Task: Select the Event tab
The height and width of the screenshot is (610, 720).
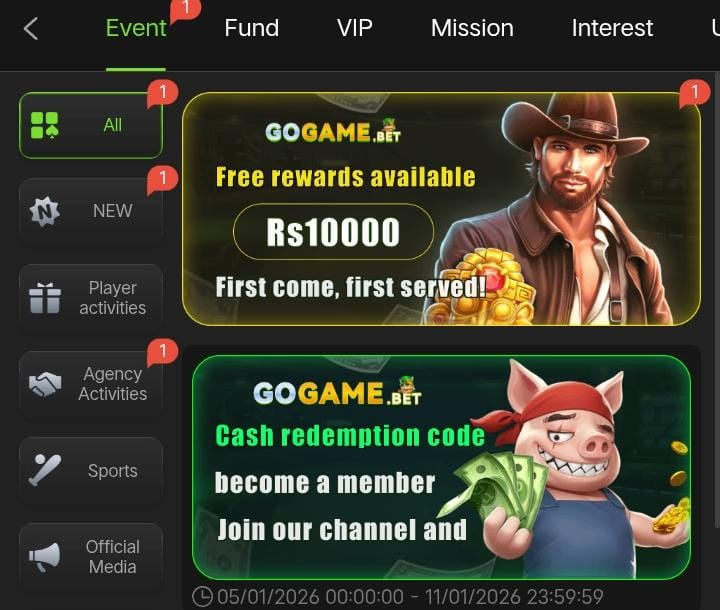Action: tap(136, 28)
